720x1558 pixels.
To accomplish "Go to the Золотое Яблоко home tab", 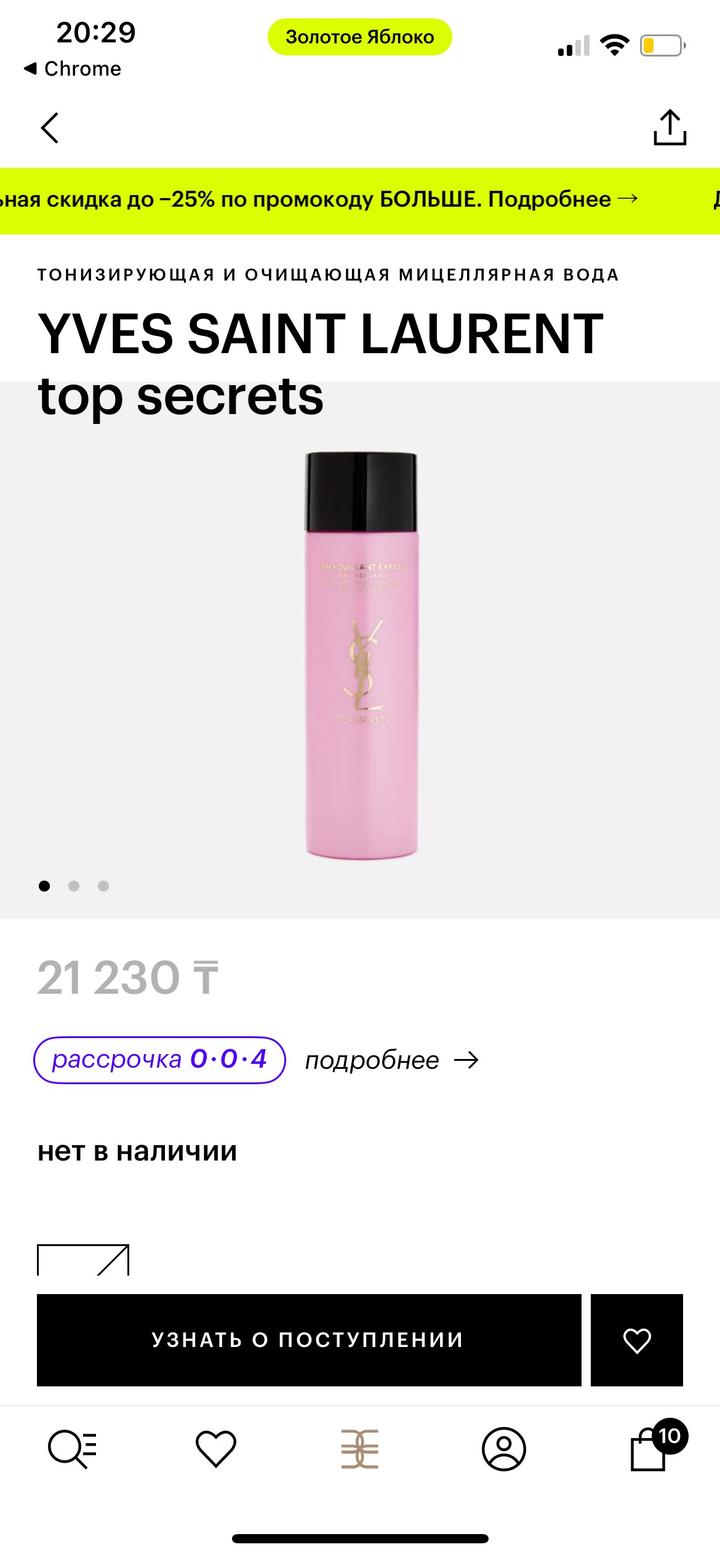I will pos(360,1448).
